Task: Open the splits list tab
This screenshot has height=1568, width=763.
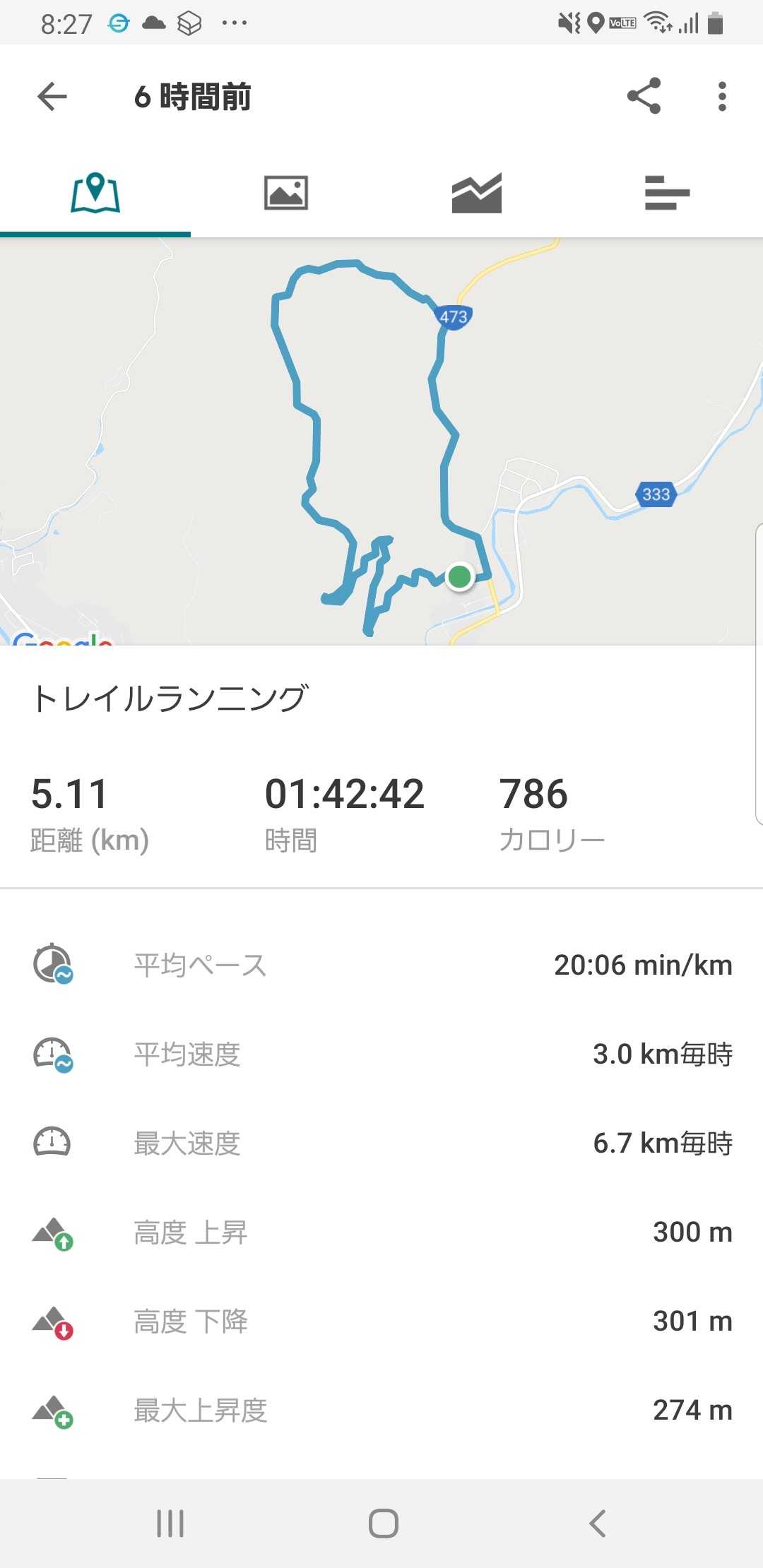Action: (x=668, y=193)
